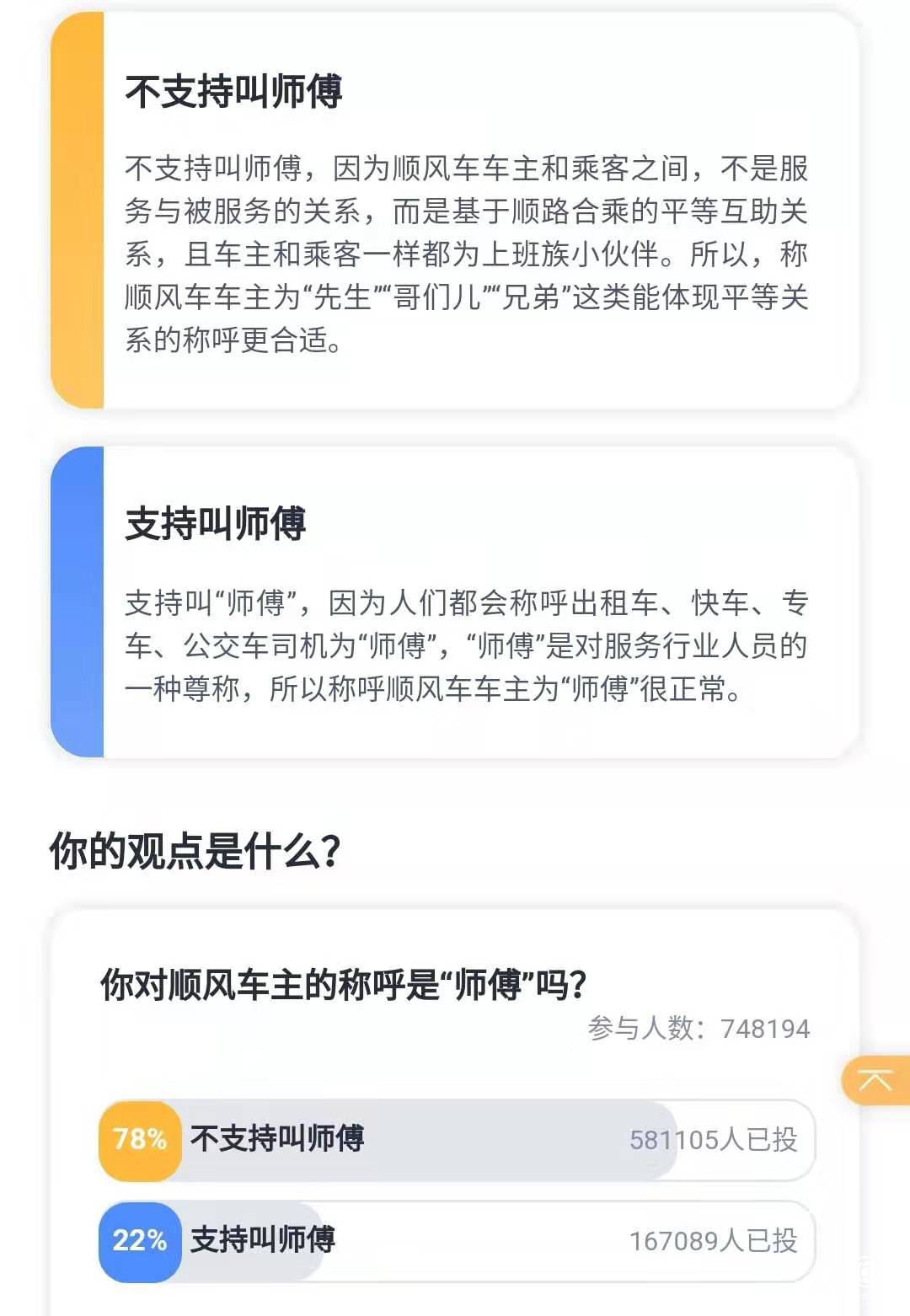Select the 不支持叫师傅 poll option
910x1316 pixels.
coord(455,1139)
